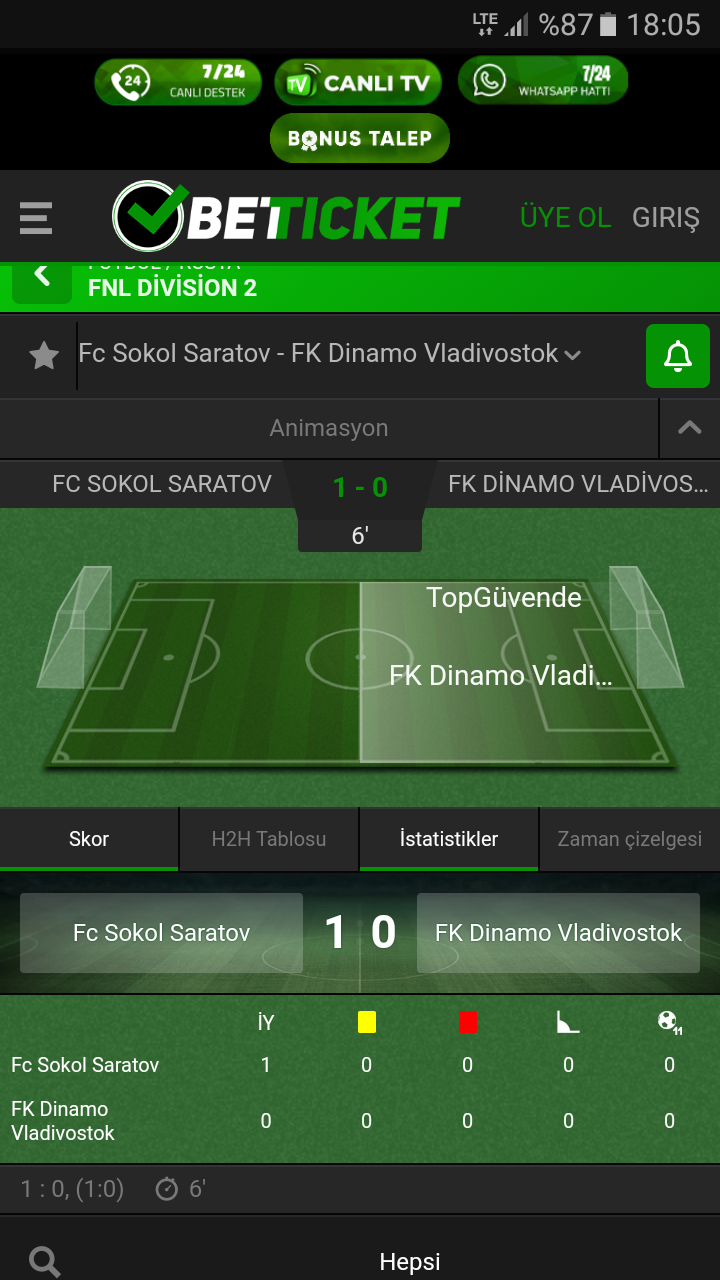The width and height of the screenshot is (720, 1280).
Task: Add match to favorites with star
Action: [43, 355]
